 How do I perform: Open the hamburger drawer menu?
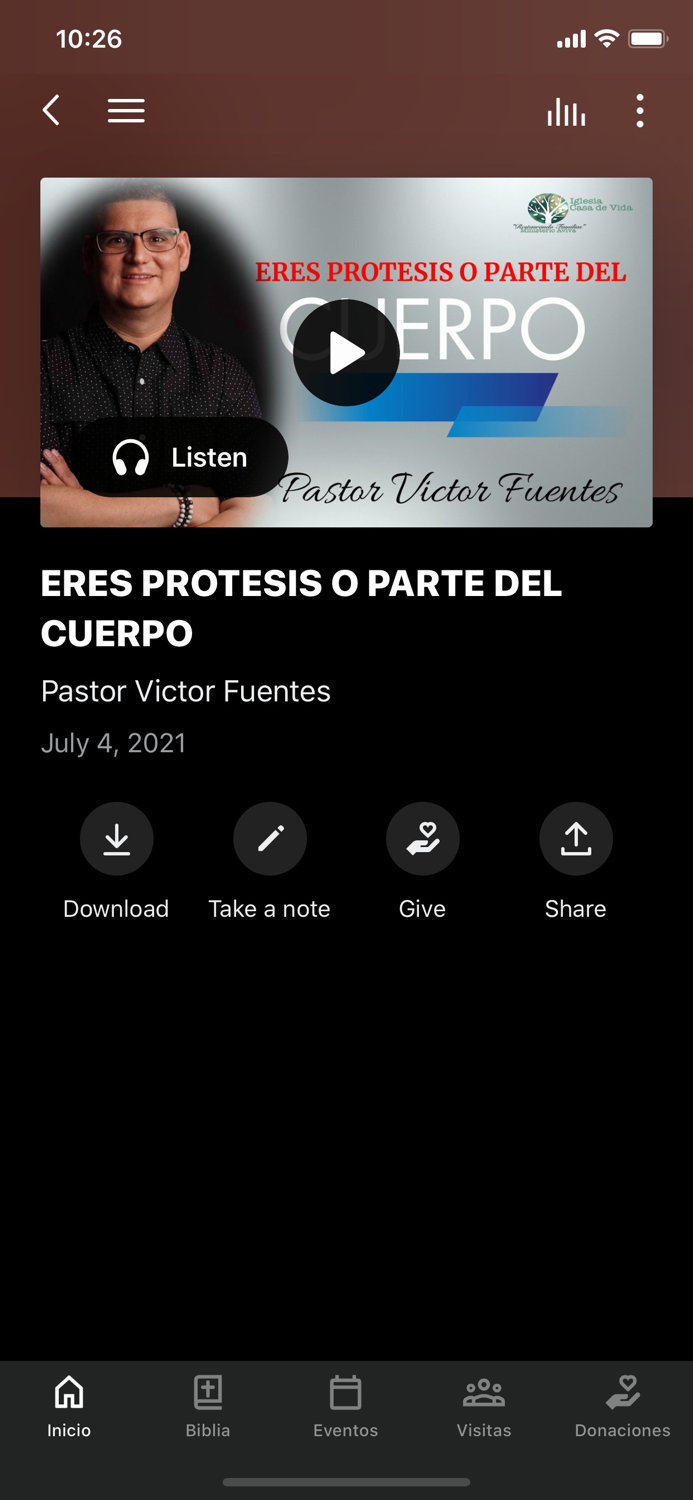126,110
